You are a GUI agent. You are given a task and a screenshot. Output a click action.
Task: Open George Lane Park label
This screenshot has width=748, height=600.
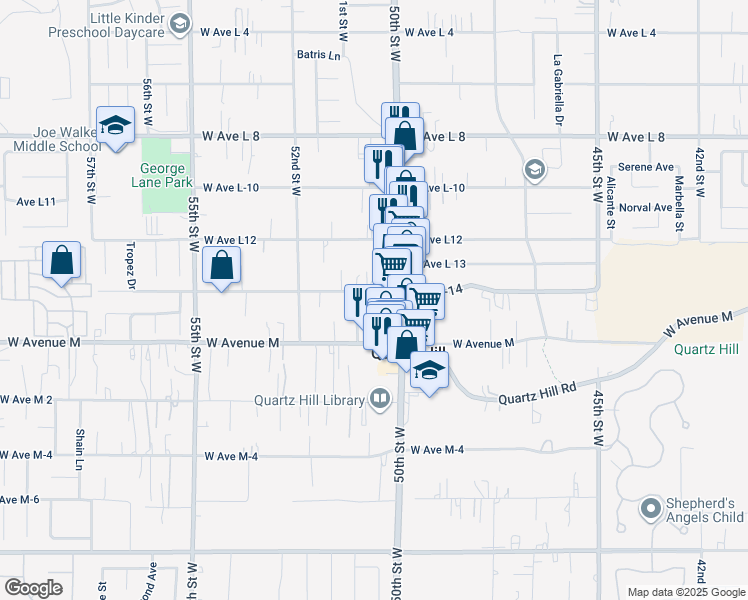[x=162, y=175]
